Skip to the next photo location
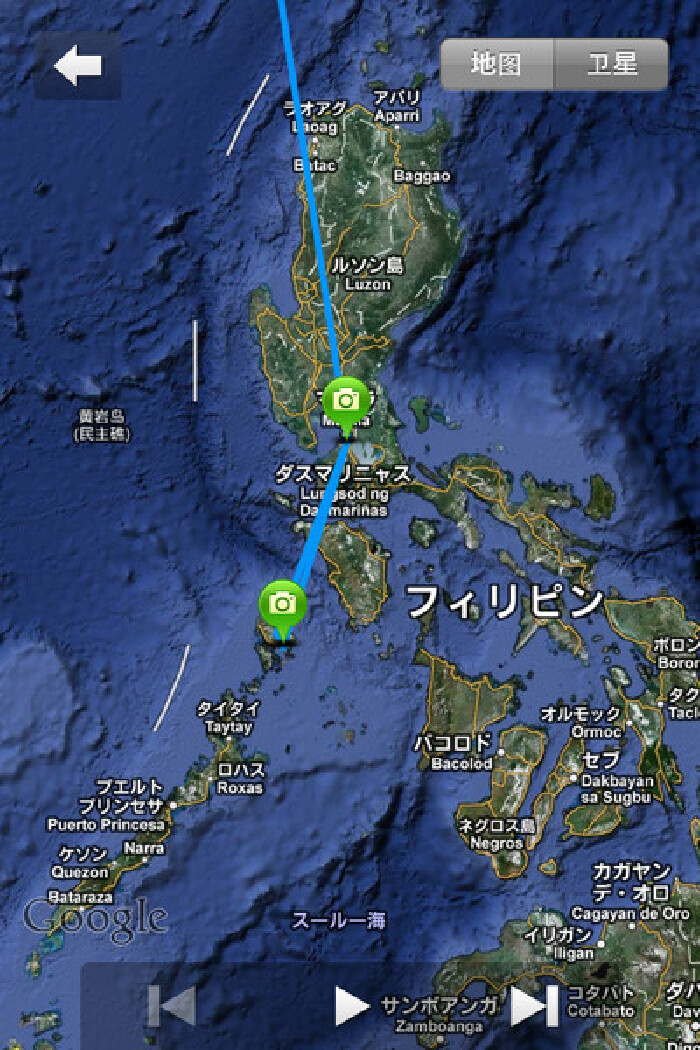Viewport: 700px width, 1050px height. pyautogui.click(x=533, y=1005)
